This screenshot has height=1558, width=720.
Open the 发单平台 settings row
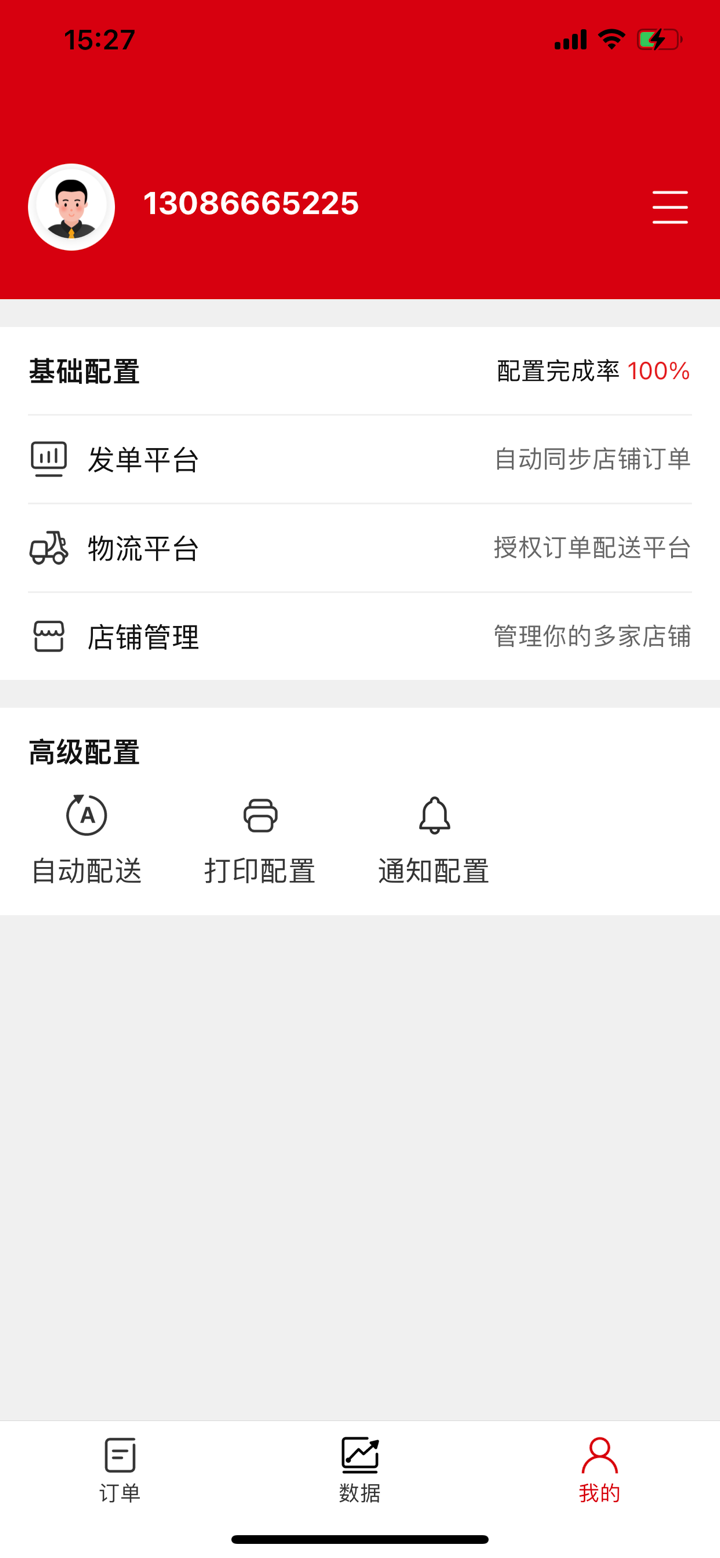(360, 458)
